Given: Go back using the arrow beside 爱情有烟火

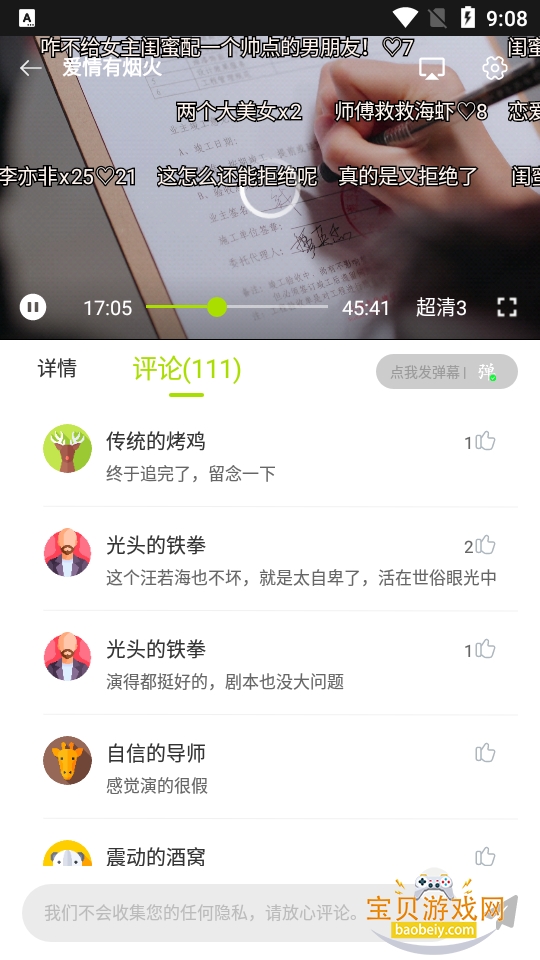Looking at the screenshot, I should (31, 68).
